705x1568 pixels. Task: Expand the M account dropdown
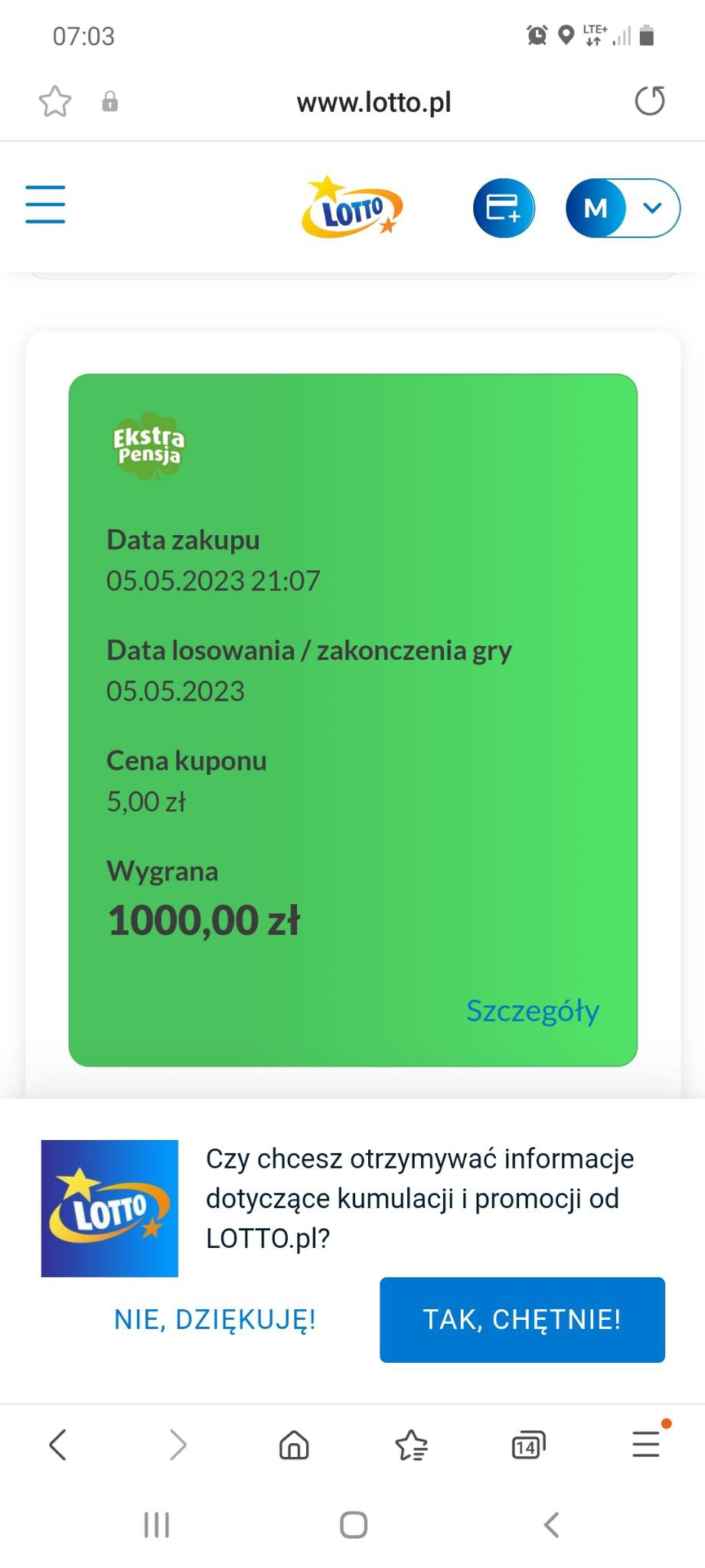point(652,207)
